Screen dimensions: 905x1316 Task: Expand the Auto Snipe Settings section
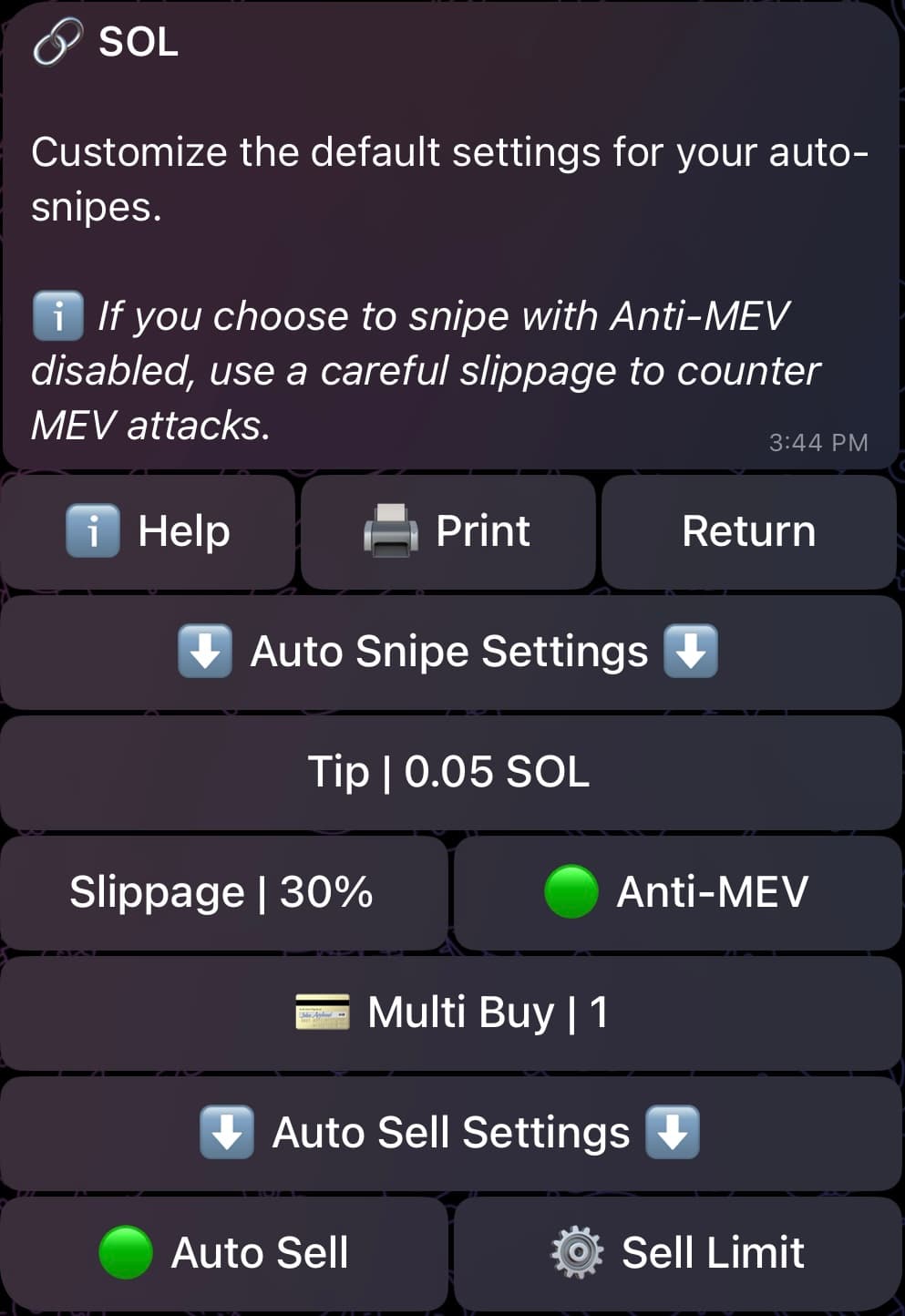point(452,651)
